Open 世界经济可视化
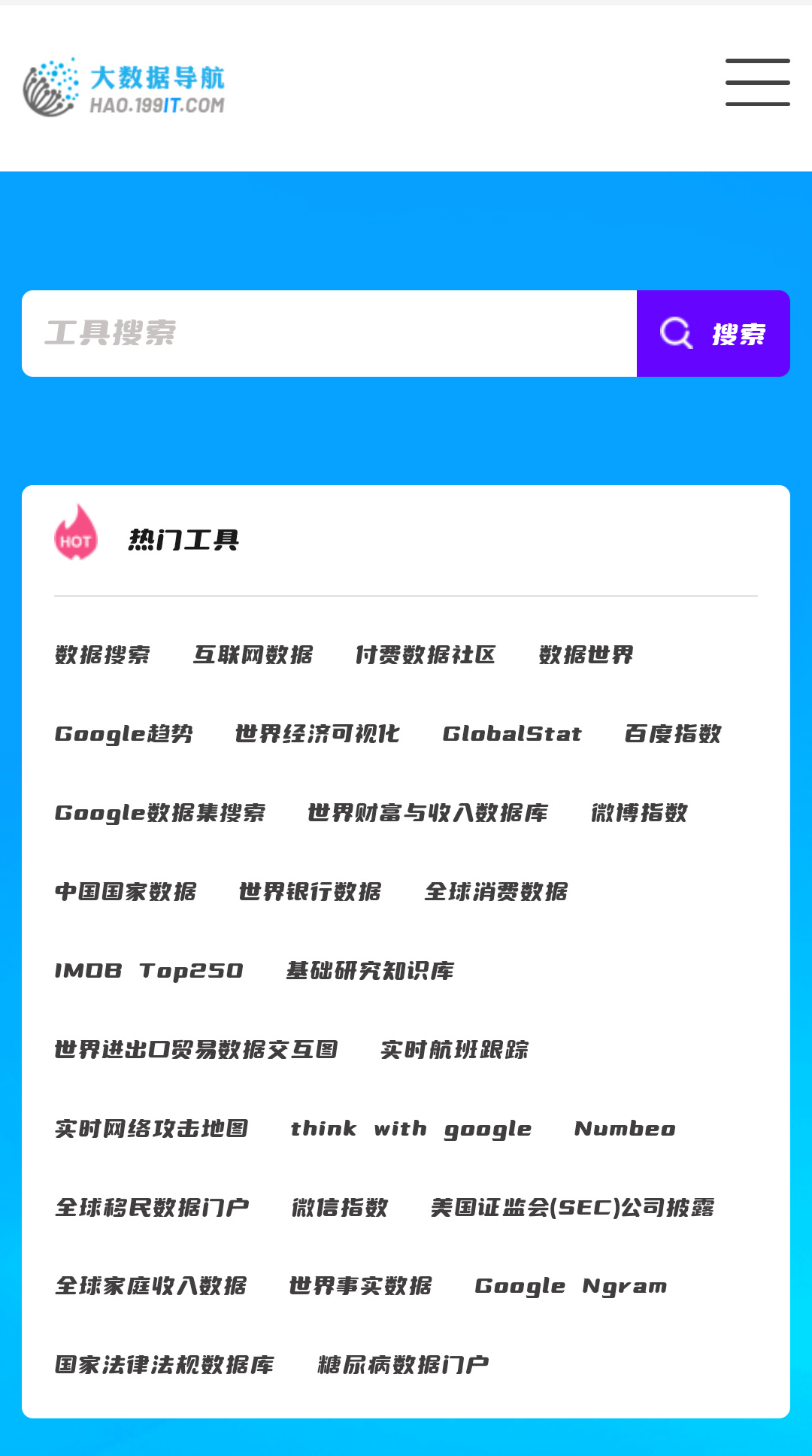 click(317, 734)
